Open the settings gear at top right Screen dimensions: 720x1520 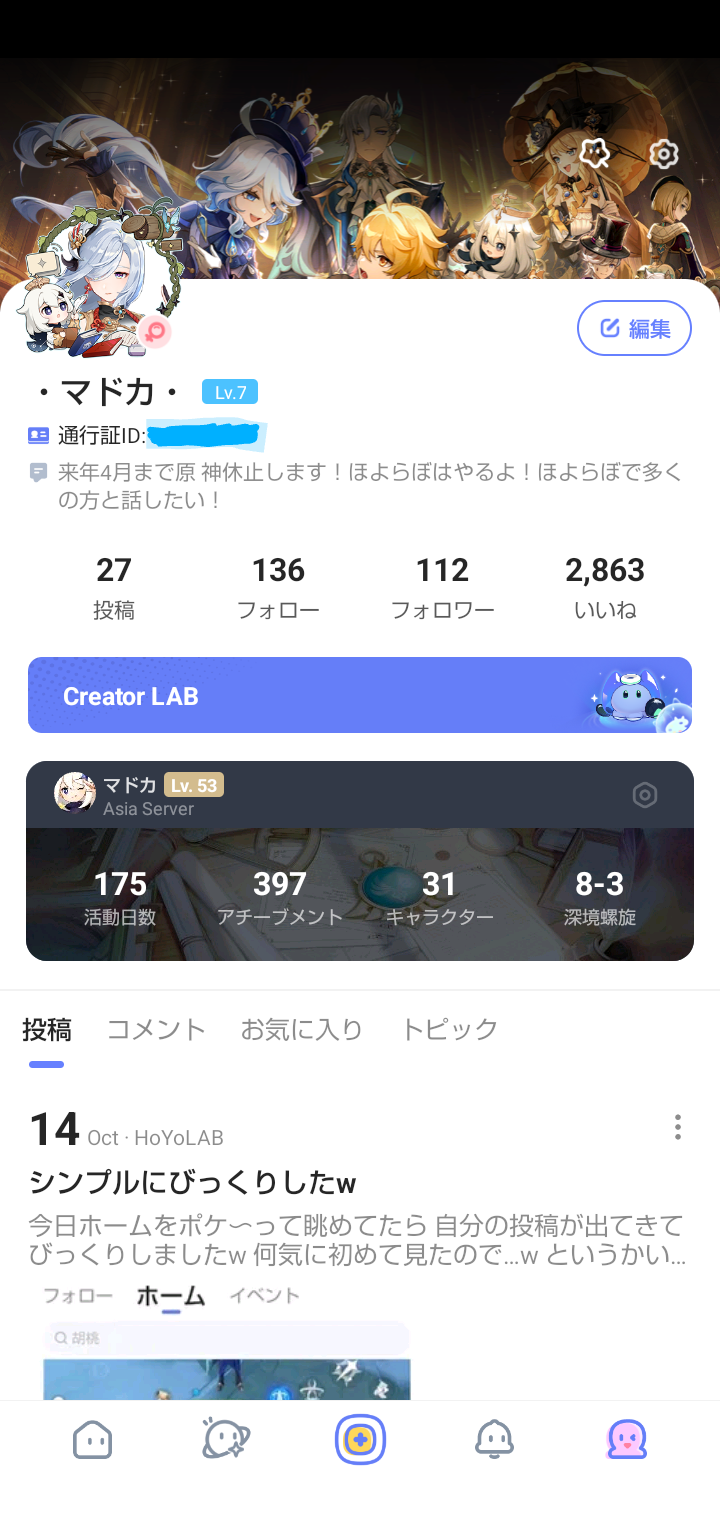click(x=663, y=155)
